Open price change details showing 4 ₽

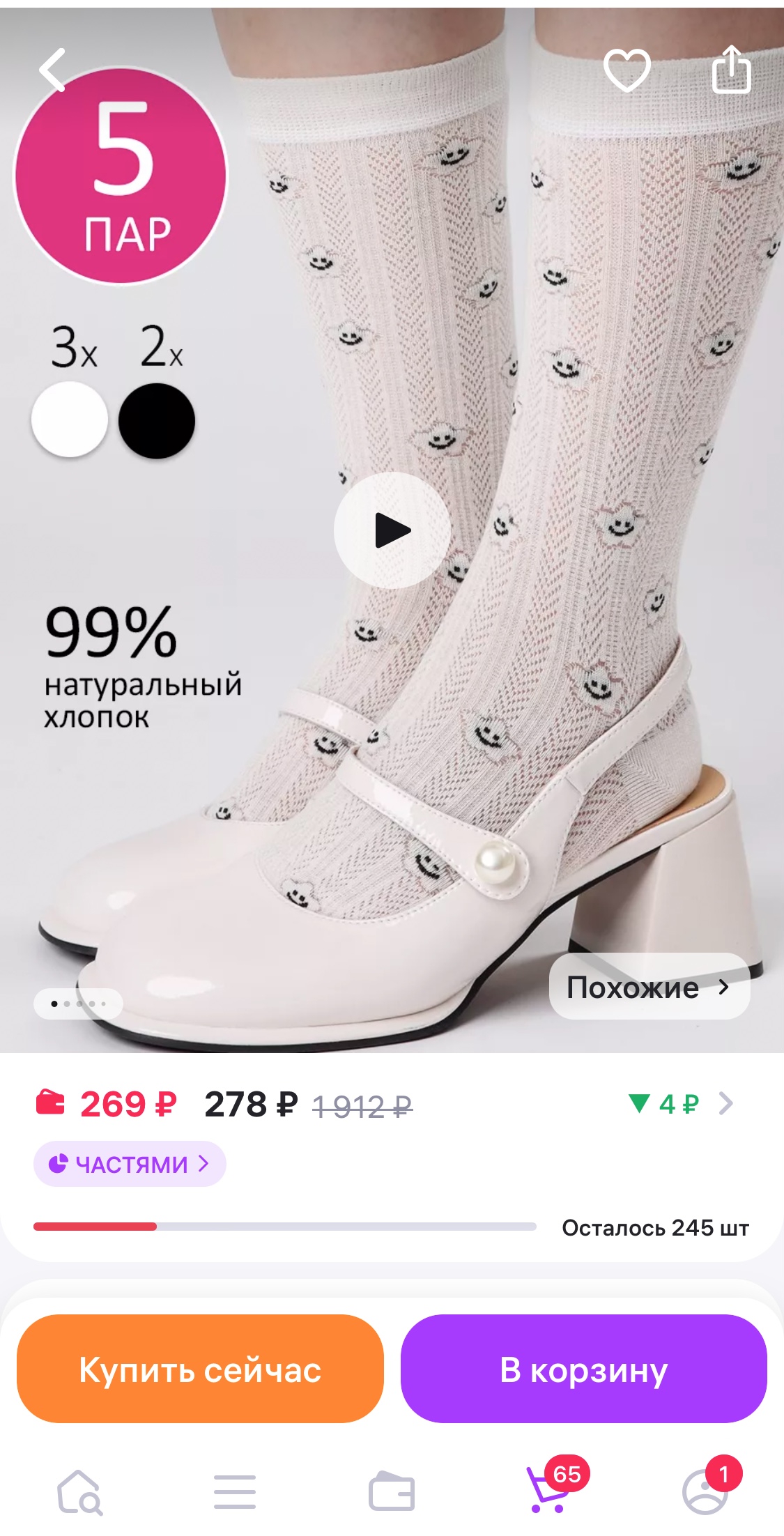(x=681, y=1104)
